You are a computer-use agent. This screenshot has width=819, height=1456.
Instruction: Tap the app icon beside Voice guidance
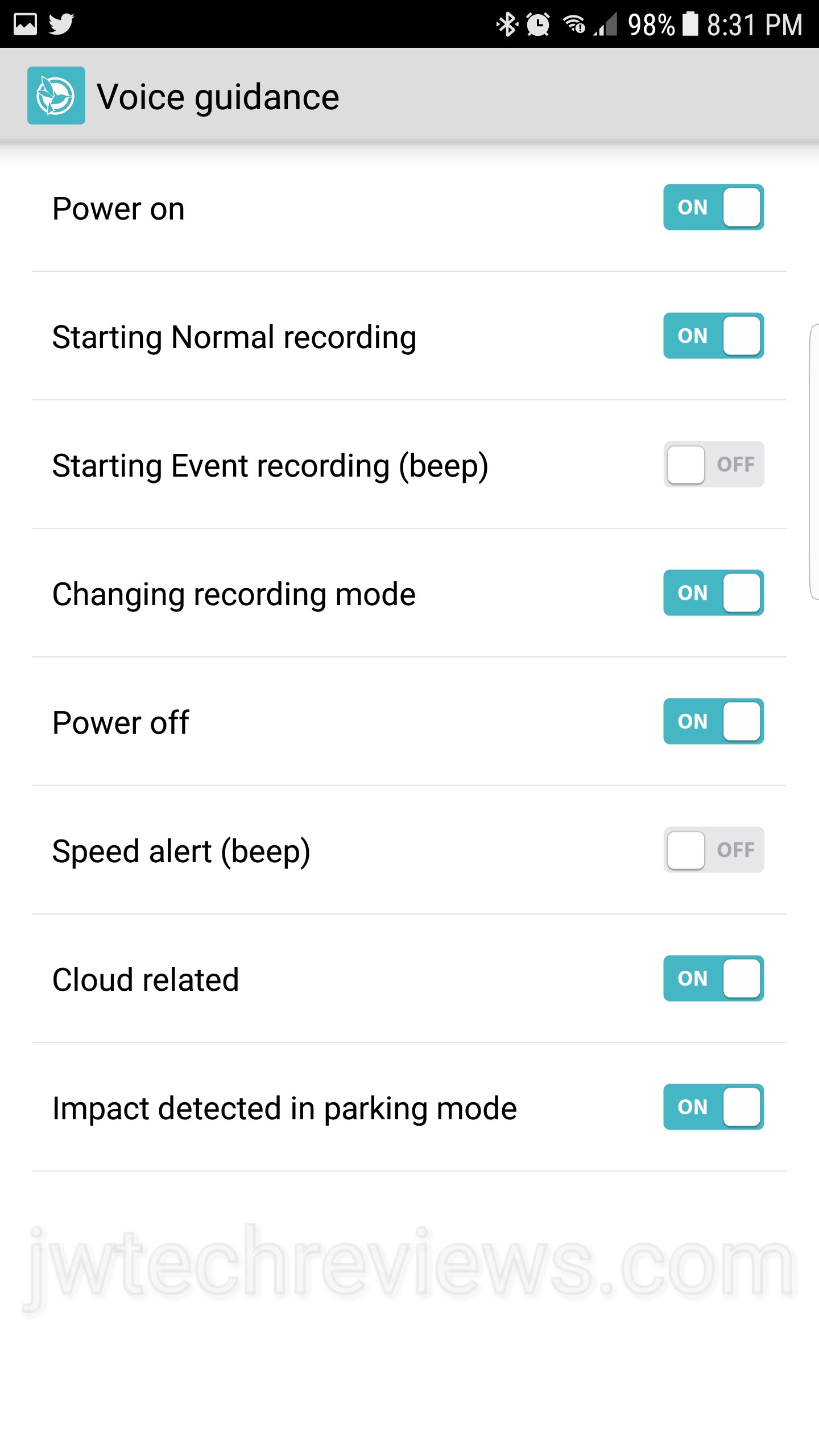point(56,96)
